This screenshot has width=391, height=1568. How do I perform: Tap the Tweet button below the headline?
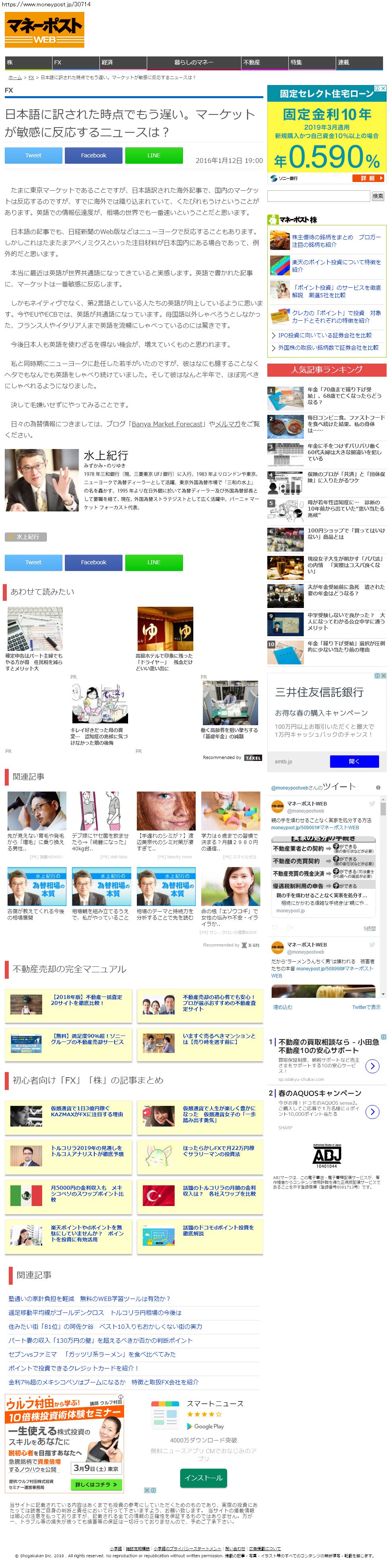[33, 155]
